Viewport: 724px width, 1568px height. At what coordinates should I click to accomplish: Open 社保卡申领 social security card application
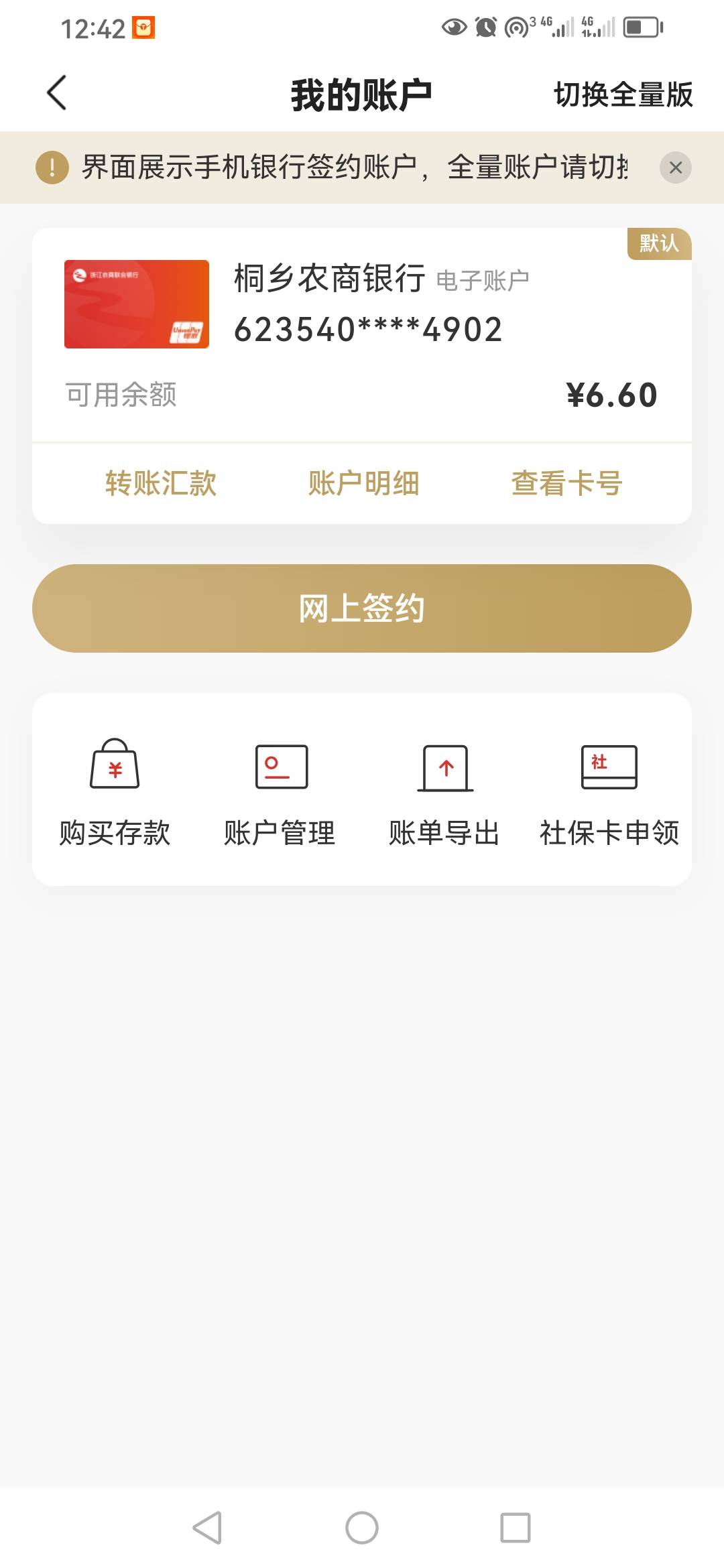pyautogui.click(x=609, y=792)
